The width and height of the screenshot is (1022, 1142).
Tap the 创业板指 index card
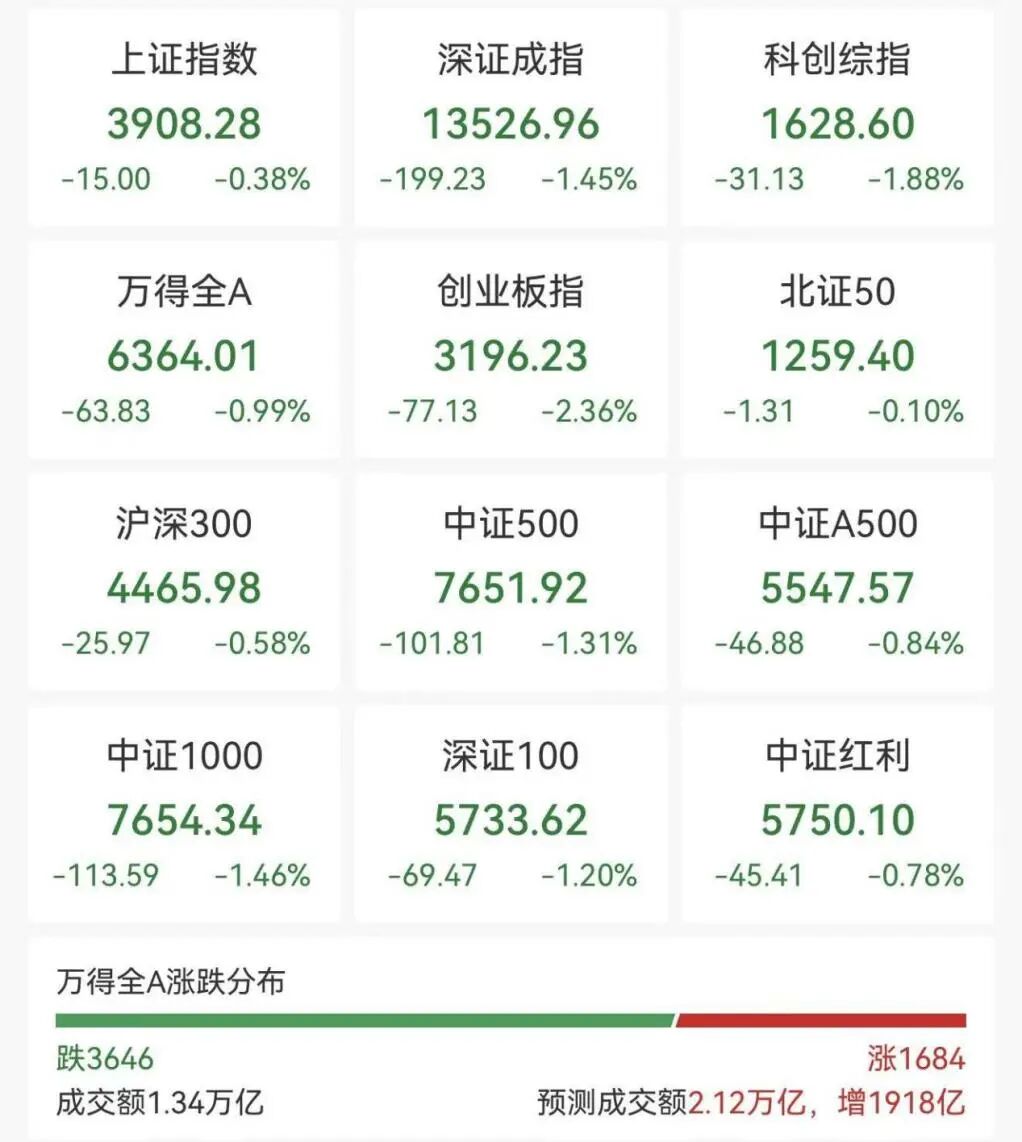[x=510, y=351]
